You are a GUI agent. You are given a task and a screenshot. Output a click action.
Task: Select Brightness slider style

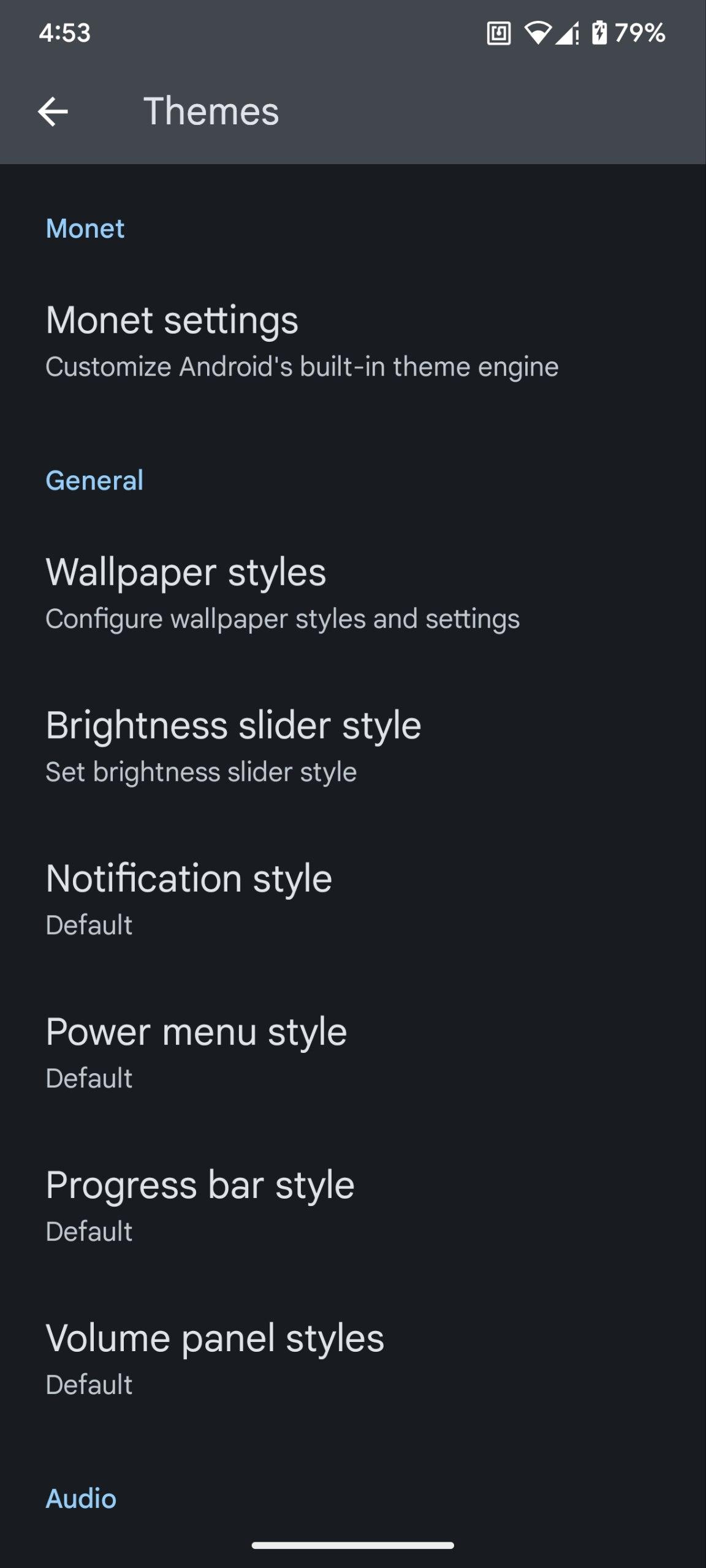coord(233,746)
